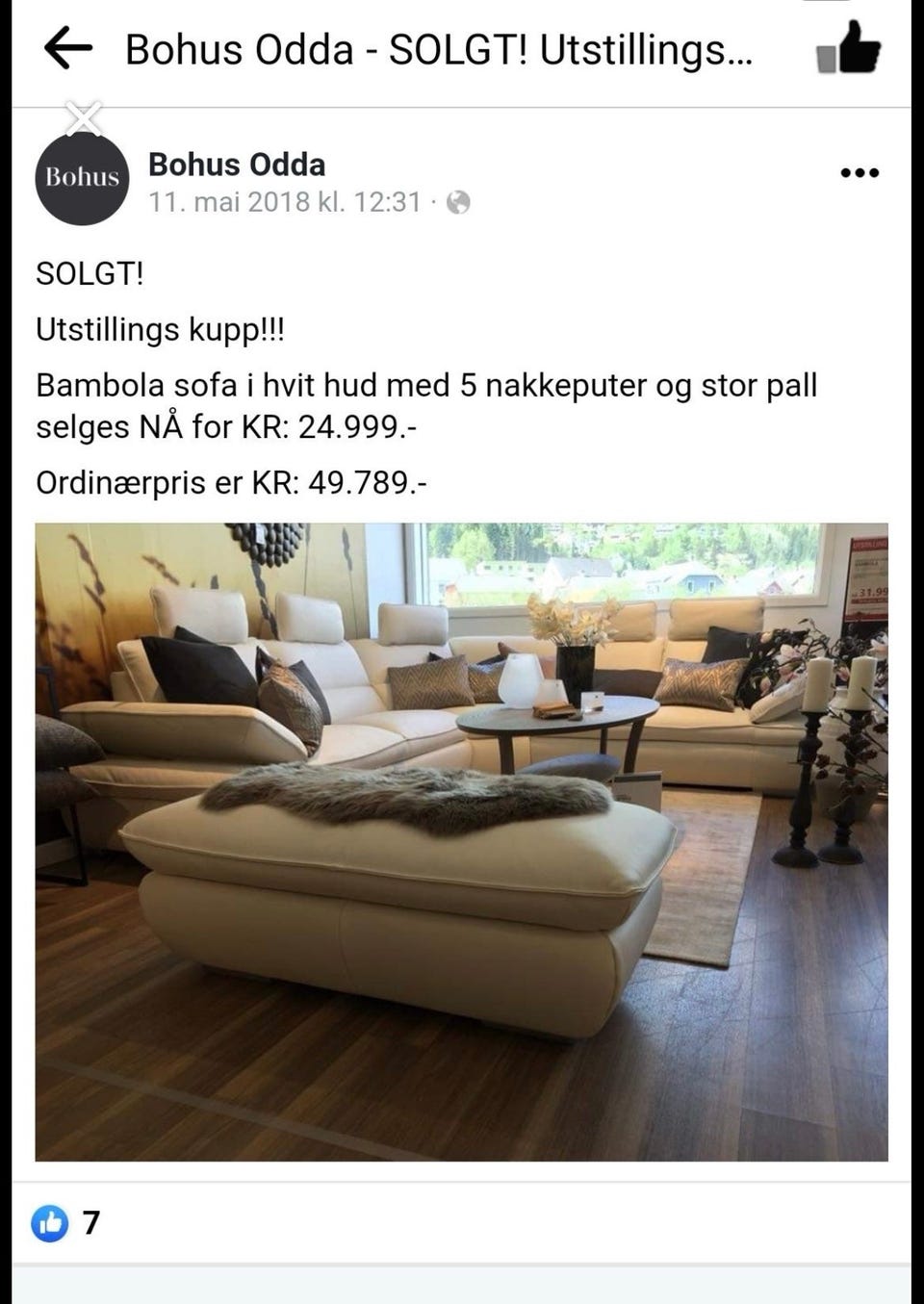Click the globe audience icon beside the timestamp

(x=460, y=202)
